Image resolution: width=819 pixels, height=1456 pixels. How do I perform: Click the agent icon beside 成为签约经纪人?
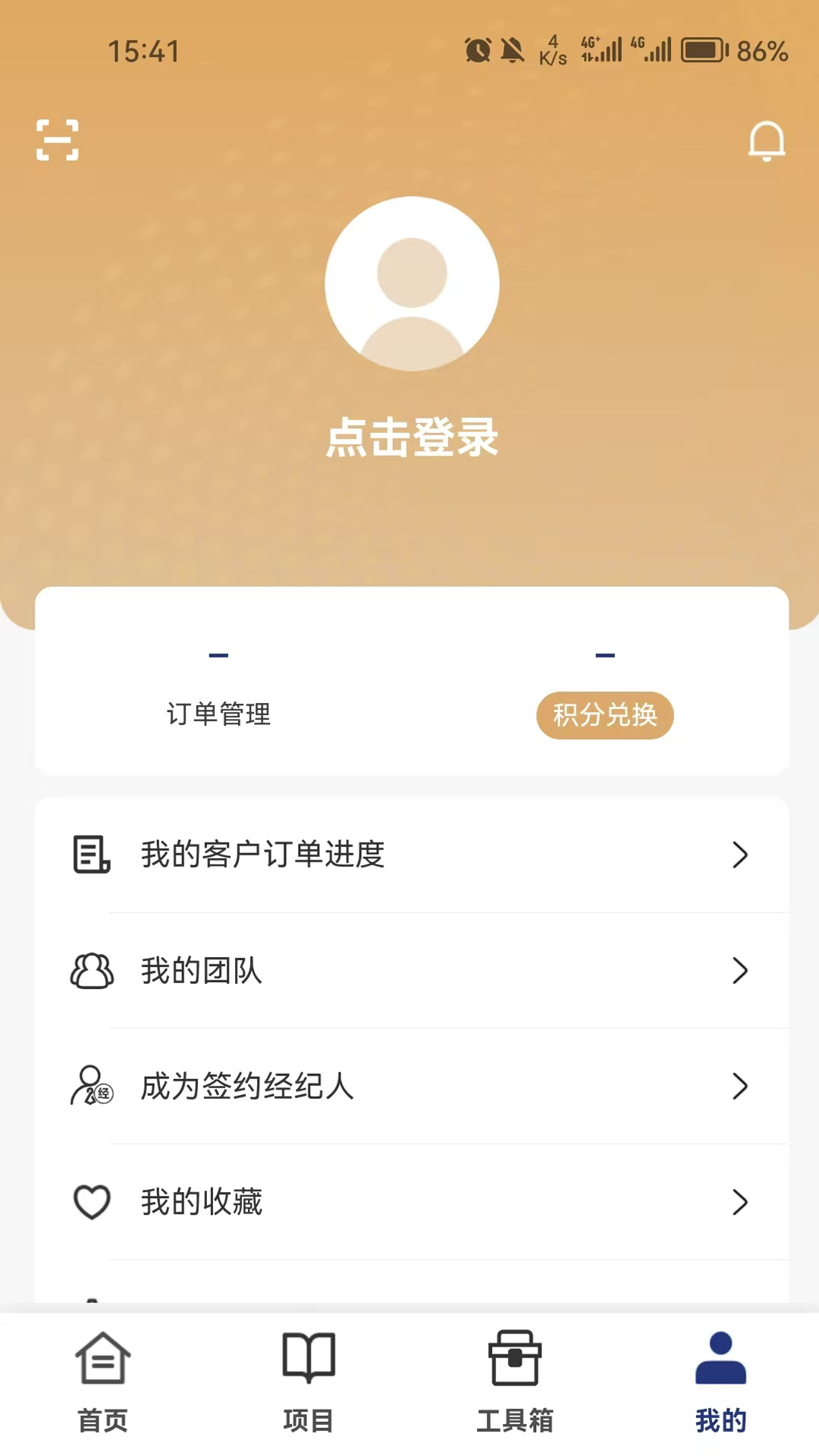(91, 1087)
